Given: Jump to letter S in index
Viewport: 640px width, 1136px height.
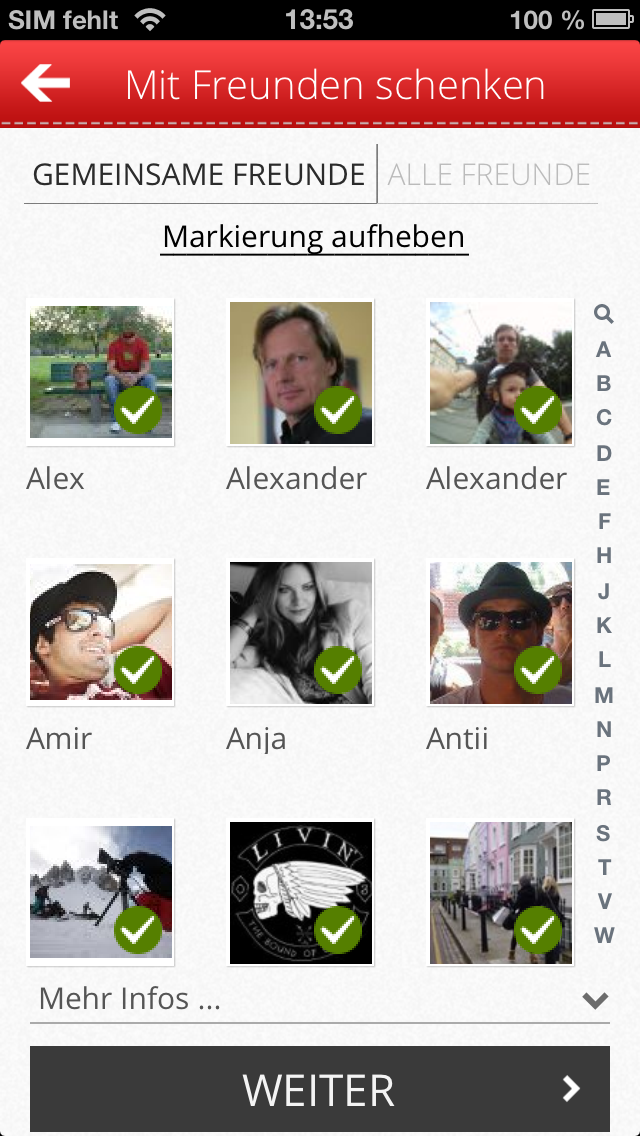Looking at the screenshot, I should coord(603,833).
